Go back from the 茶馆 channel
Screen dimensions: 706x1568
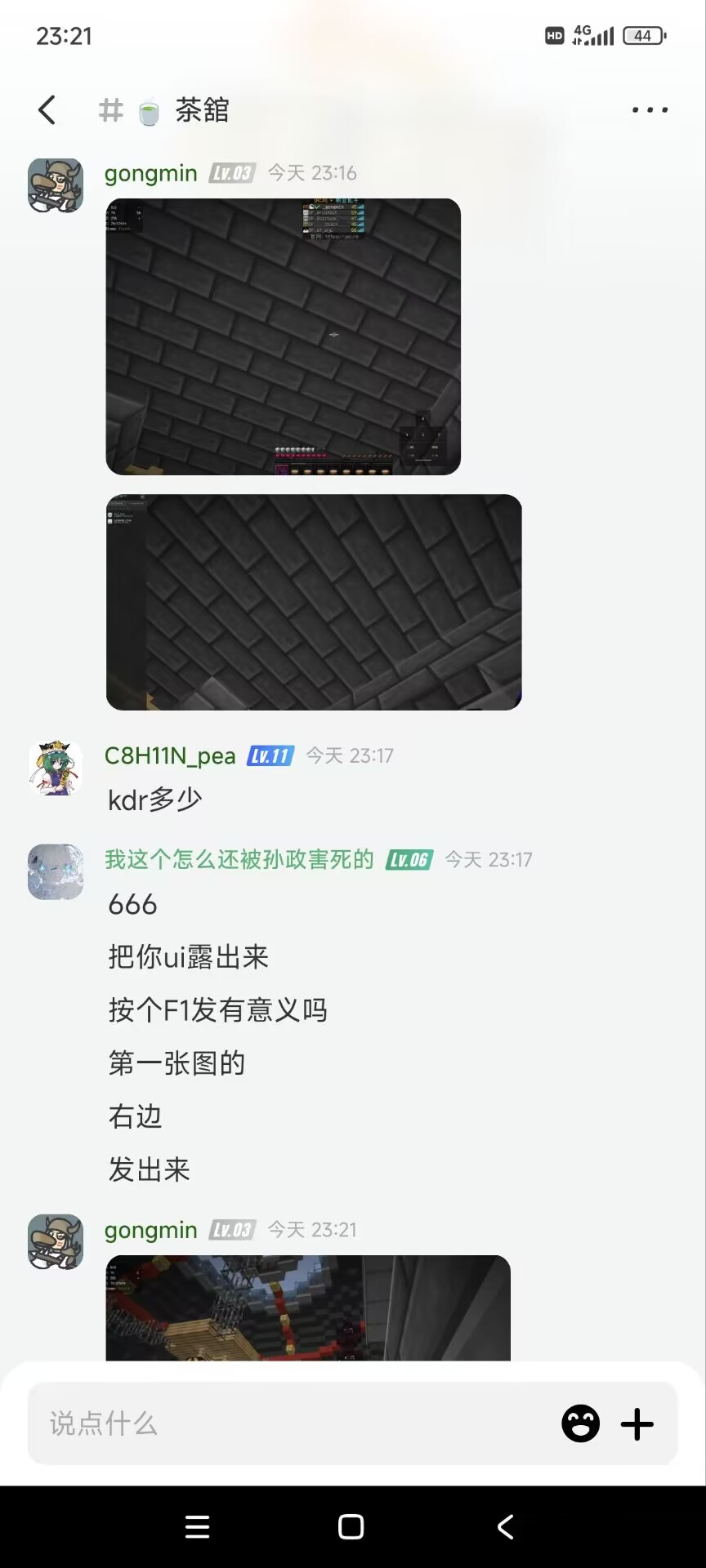click(47, 109)
